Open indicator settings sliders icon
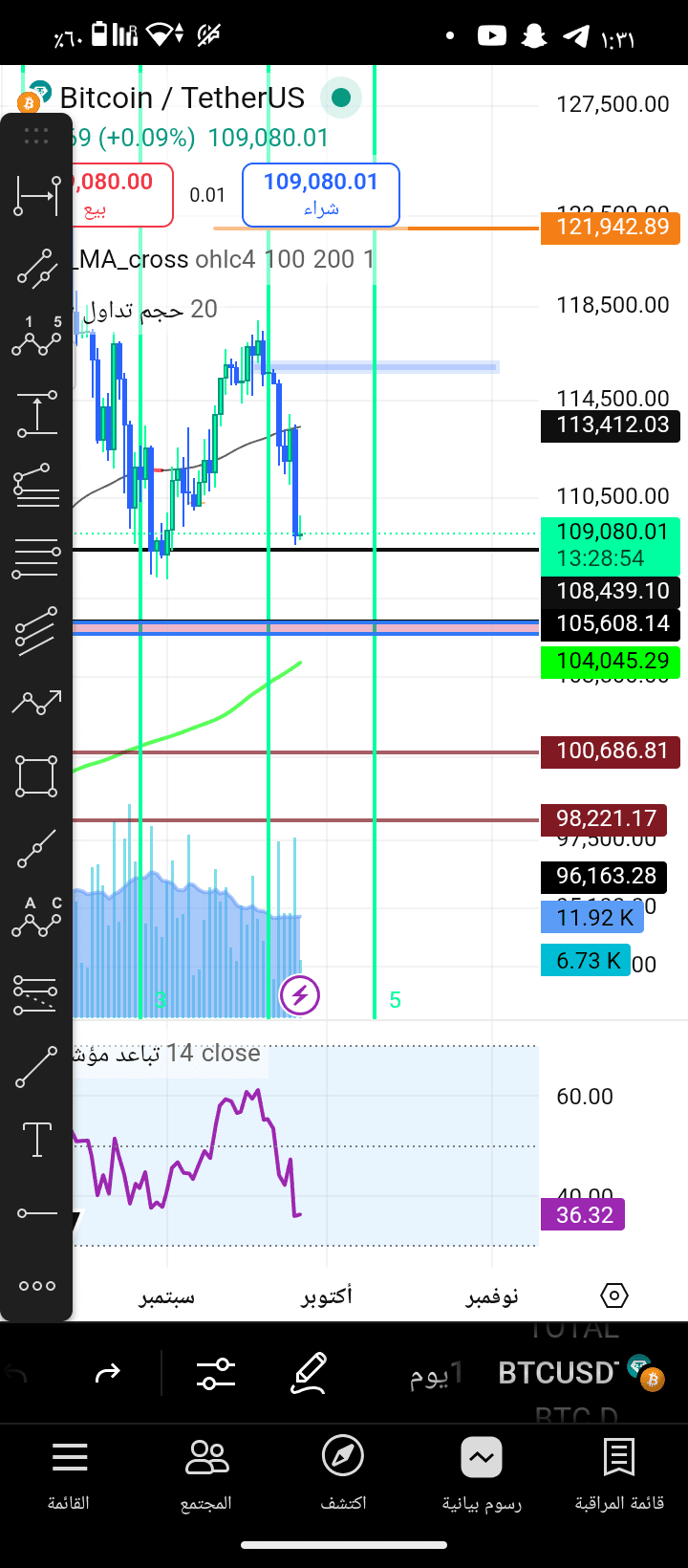The height and width of the screenshot is (1568, 688). (216, 1374)
